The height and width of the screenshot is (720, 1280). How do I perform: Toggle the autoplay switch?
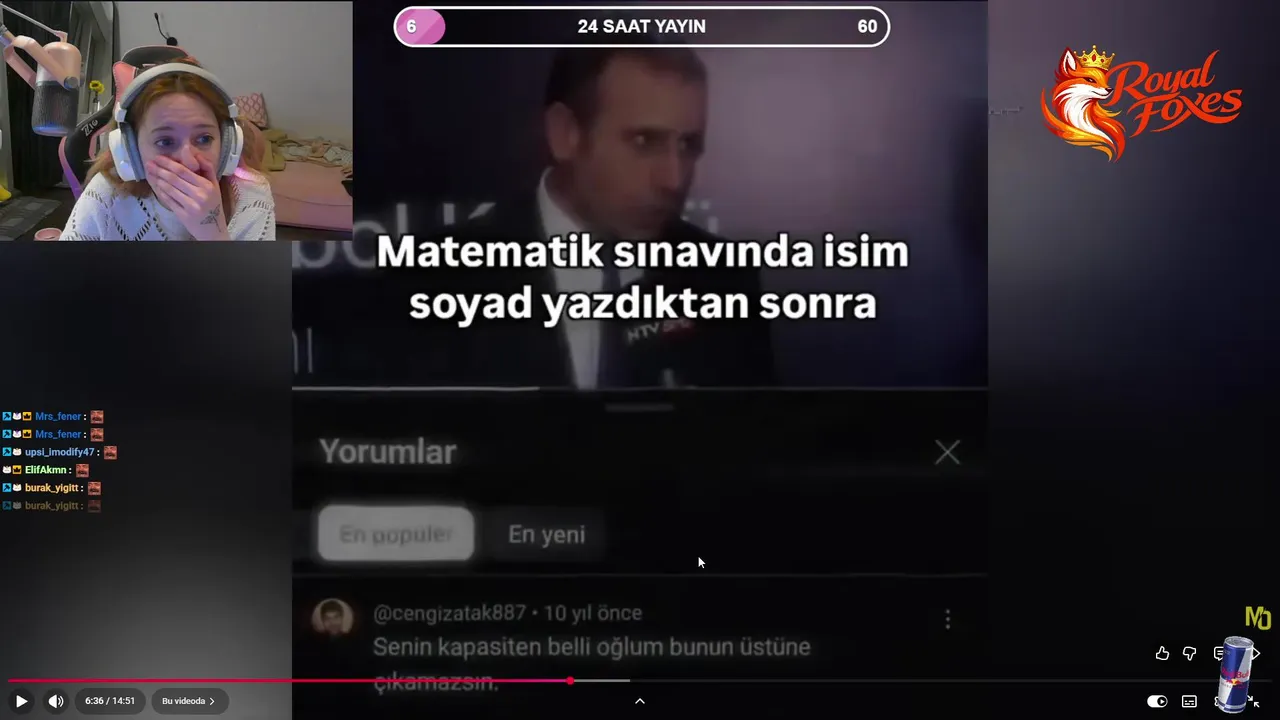click(x=1157, y=701)
